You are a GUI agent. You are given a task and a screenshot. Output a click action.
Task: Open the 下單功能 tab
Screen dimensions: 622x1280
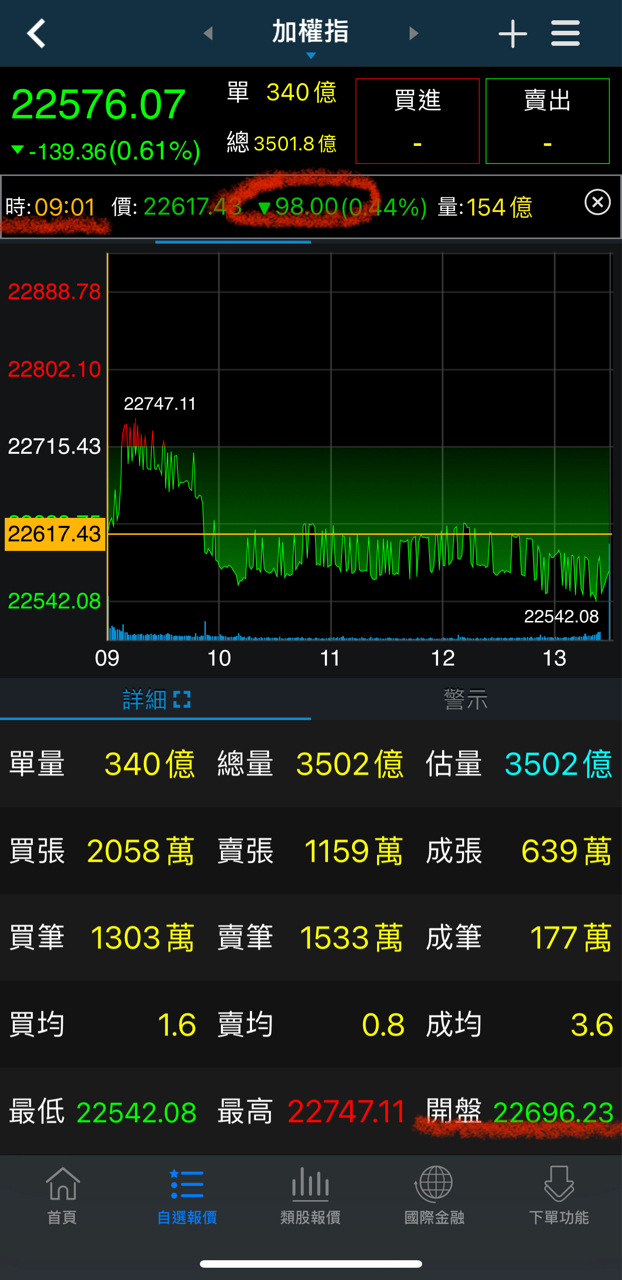(559, 1196)
